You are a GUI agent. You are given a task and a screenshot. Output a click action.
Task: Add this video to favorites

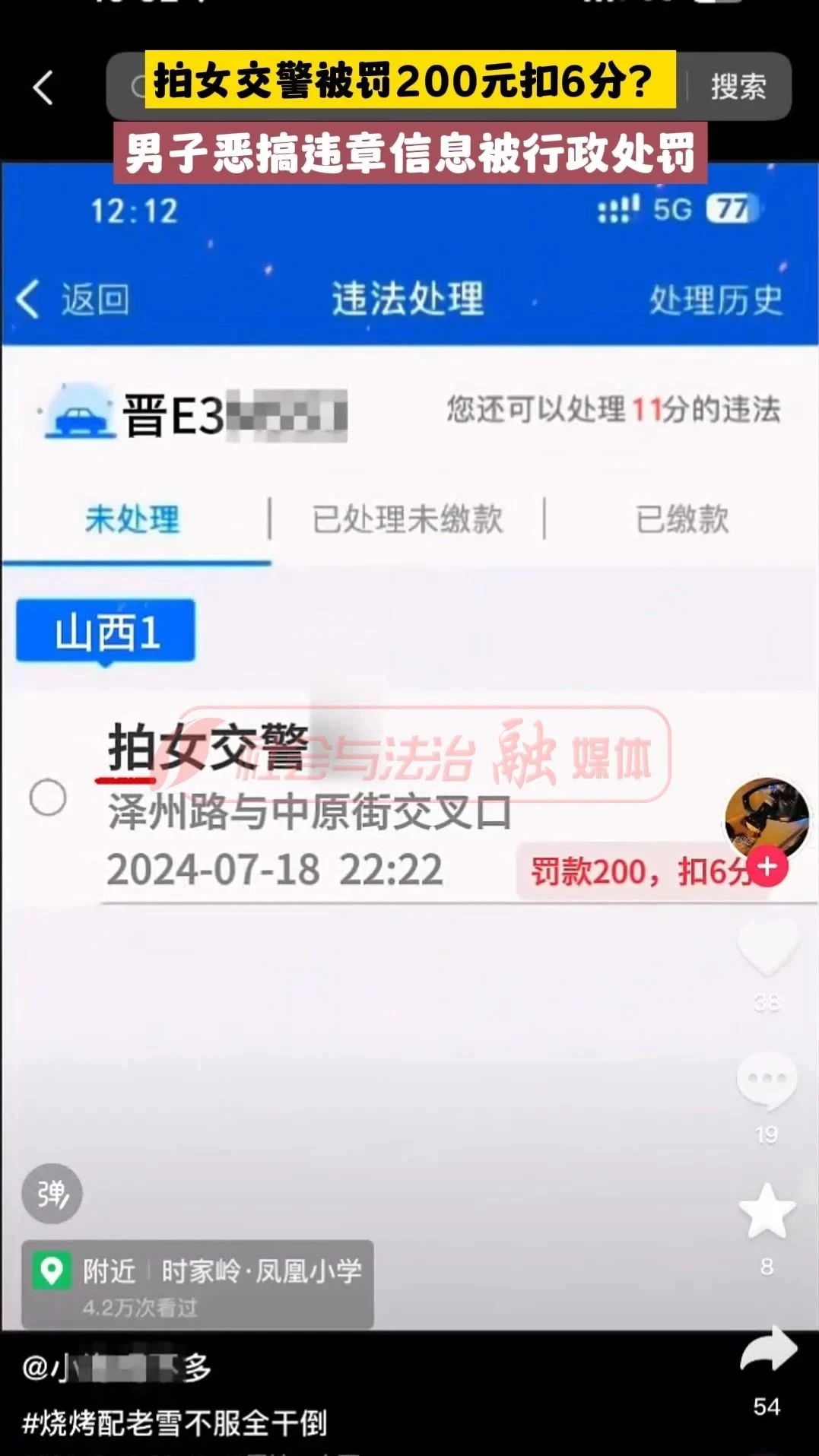tap(767, 1210)
